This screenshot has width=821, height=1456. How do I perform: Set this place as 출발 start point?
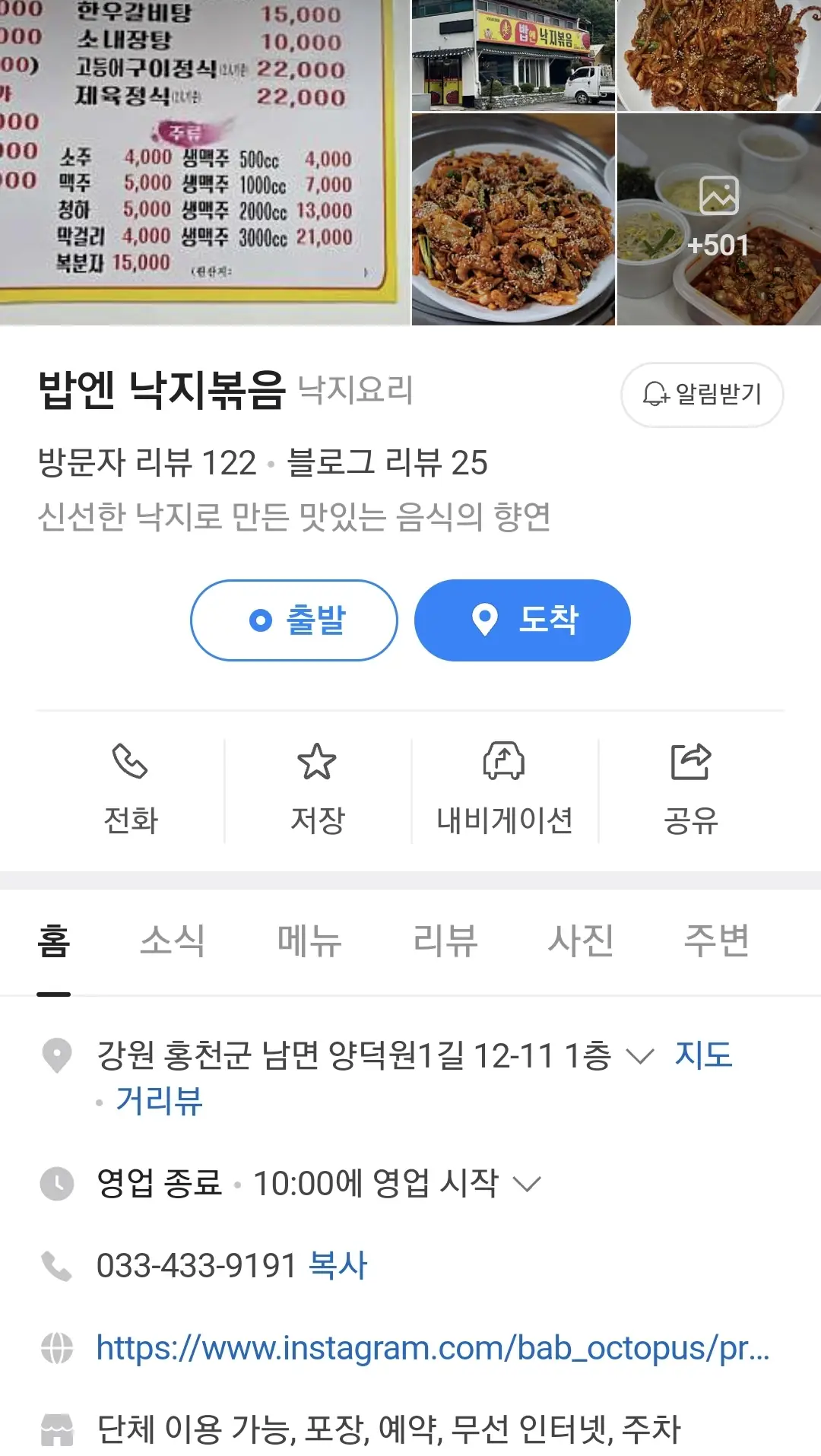point(294,620)
